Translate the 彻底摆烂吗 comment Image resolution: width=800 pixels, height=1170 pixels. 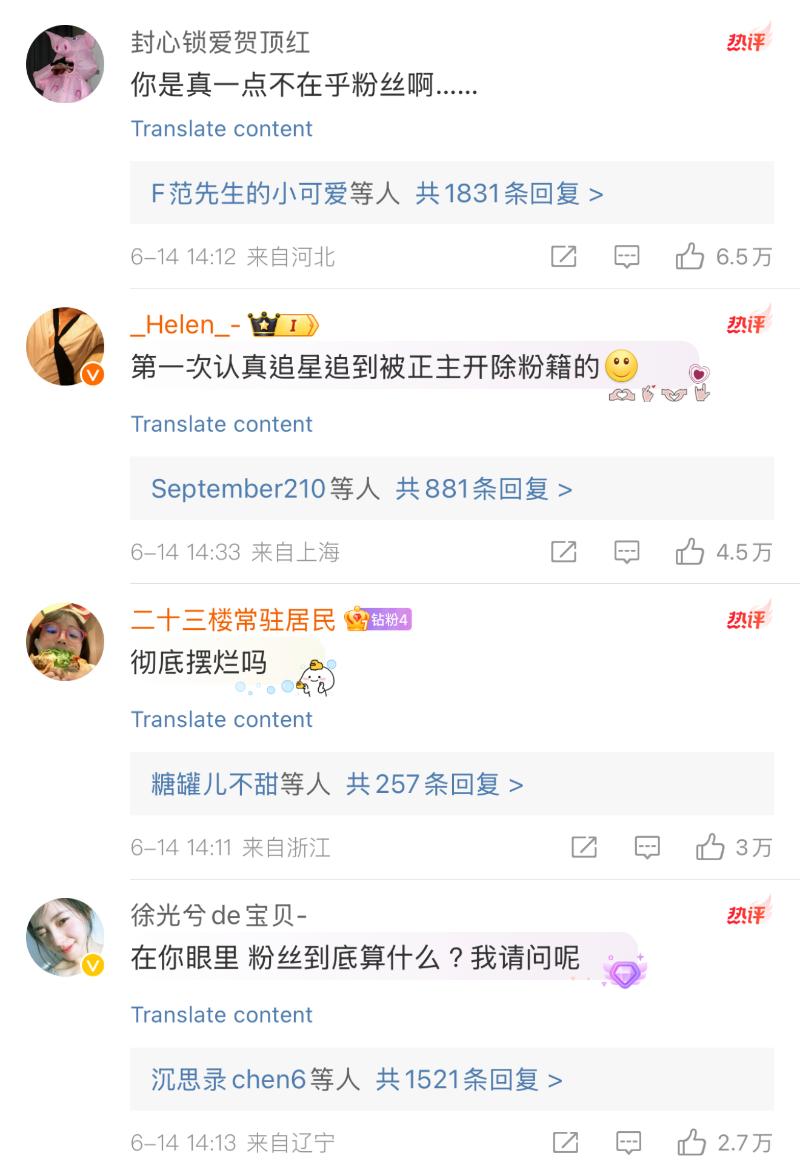tap(221, 719)
